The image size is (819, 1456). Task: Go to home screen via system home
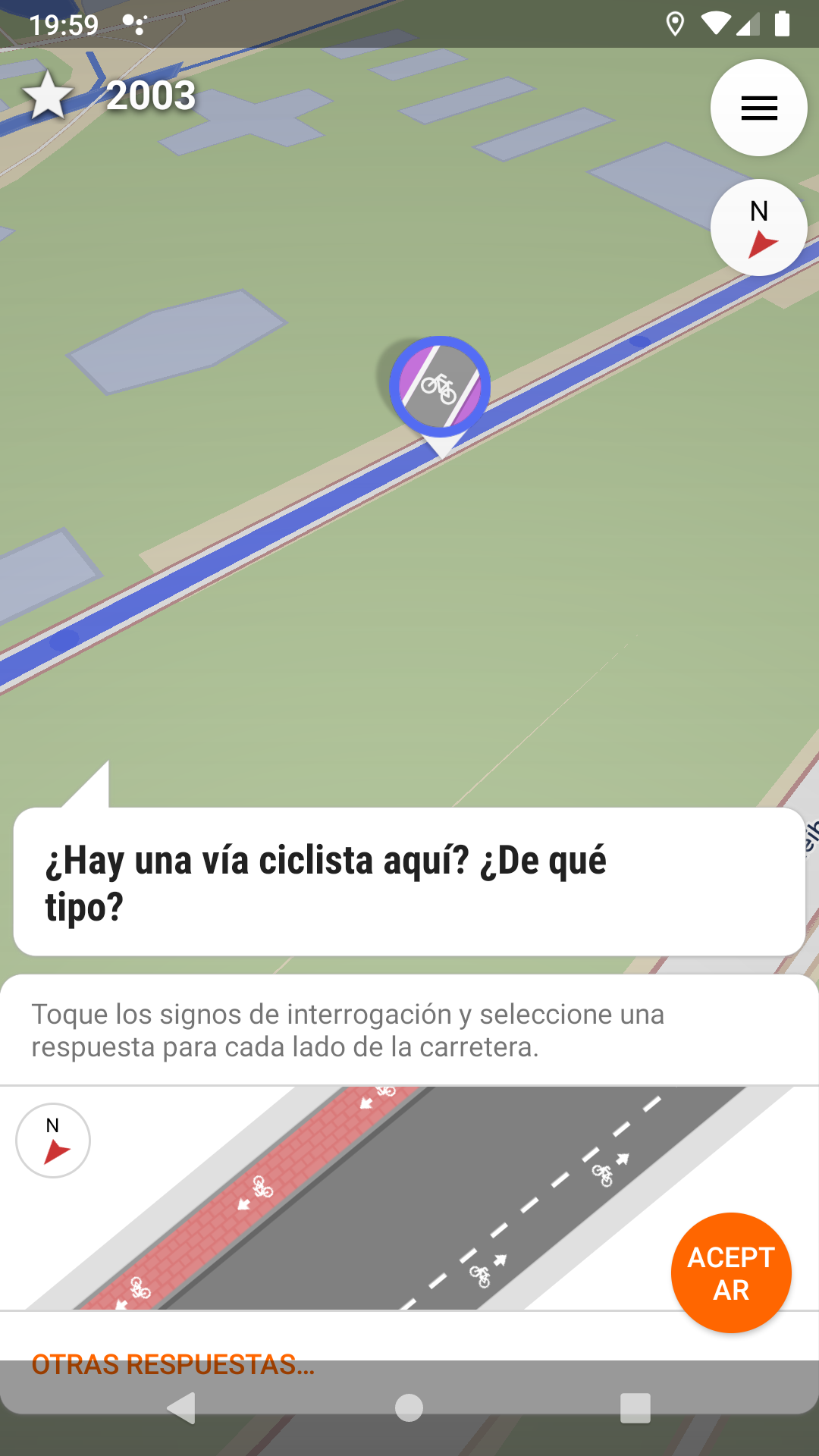(x=409, y=1408)
